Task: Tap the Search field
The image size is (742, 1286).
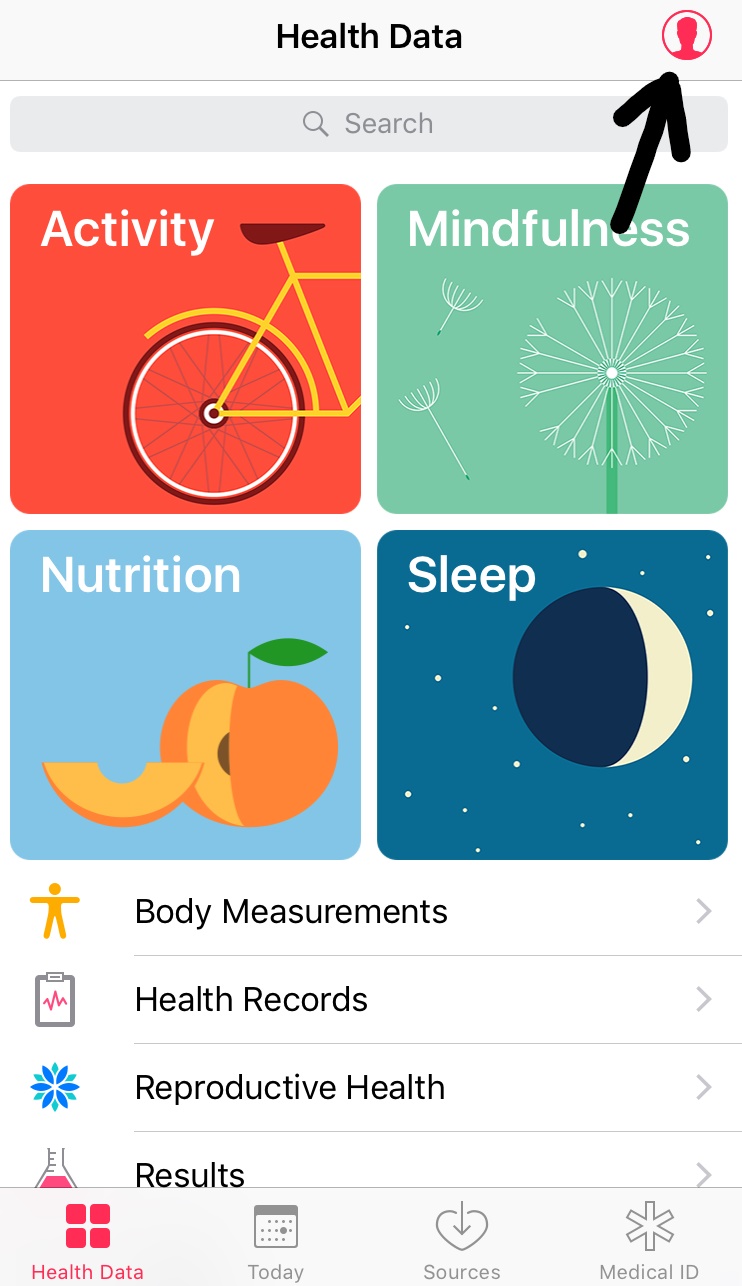Action: (x=369, y=124)
